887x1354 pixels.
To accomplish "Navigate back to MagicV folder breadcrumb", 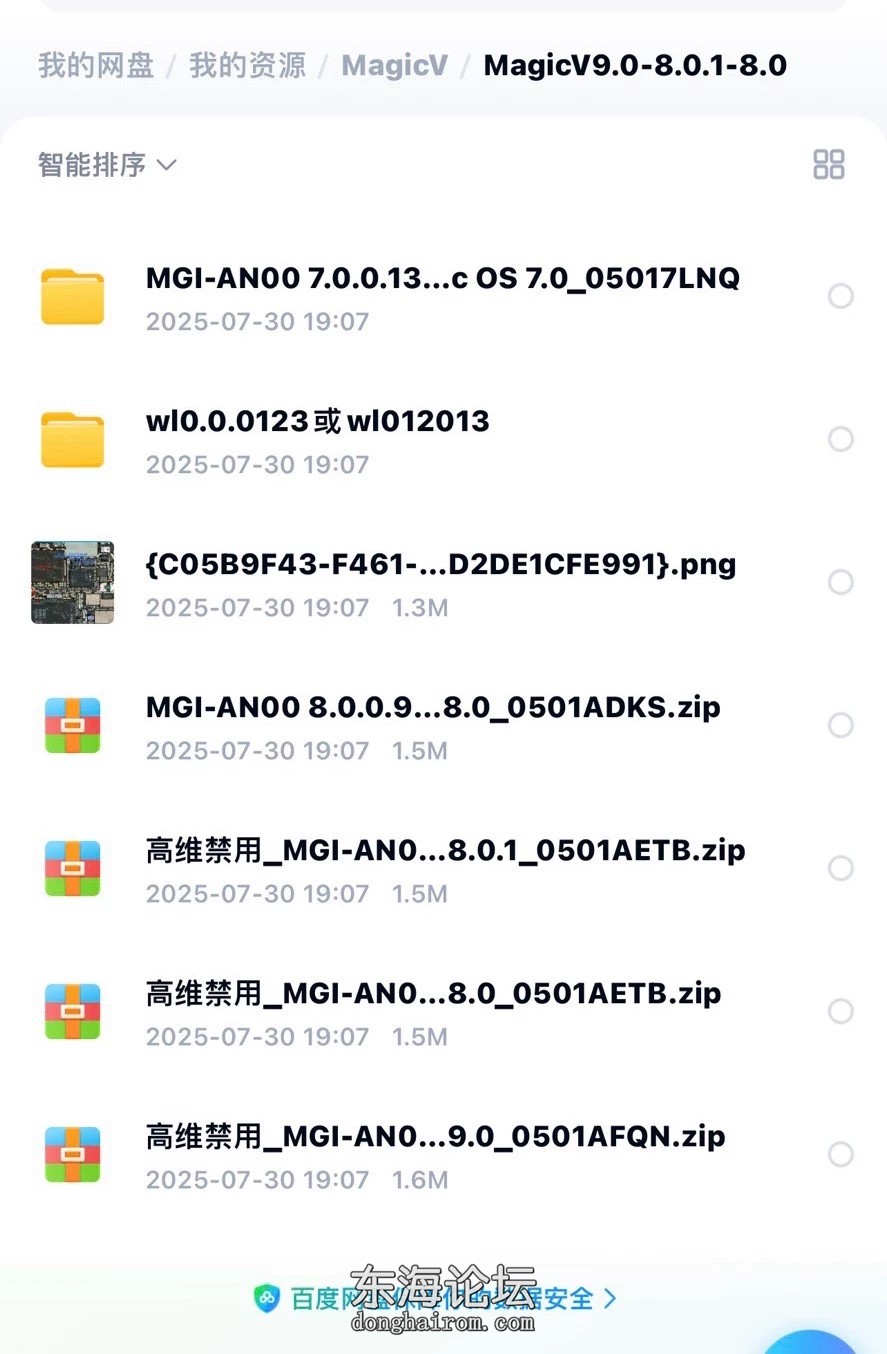I will 394,66.
